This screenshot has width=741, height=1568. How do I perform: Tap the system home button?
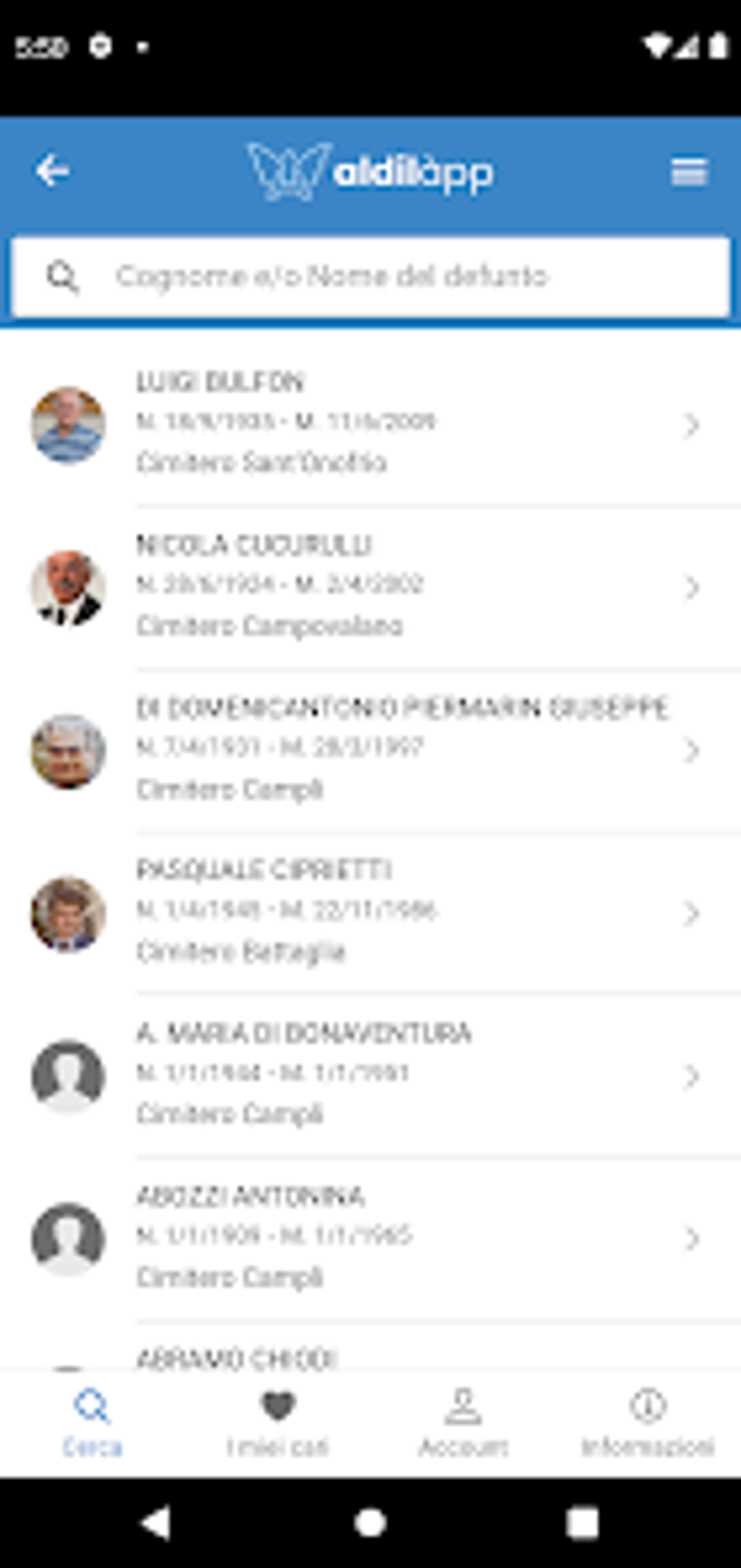(x=370, y=1522)
